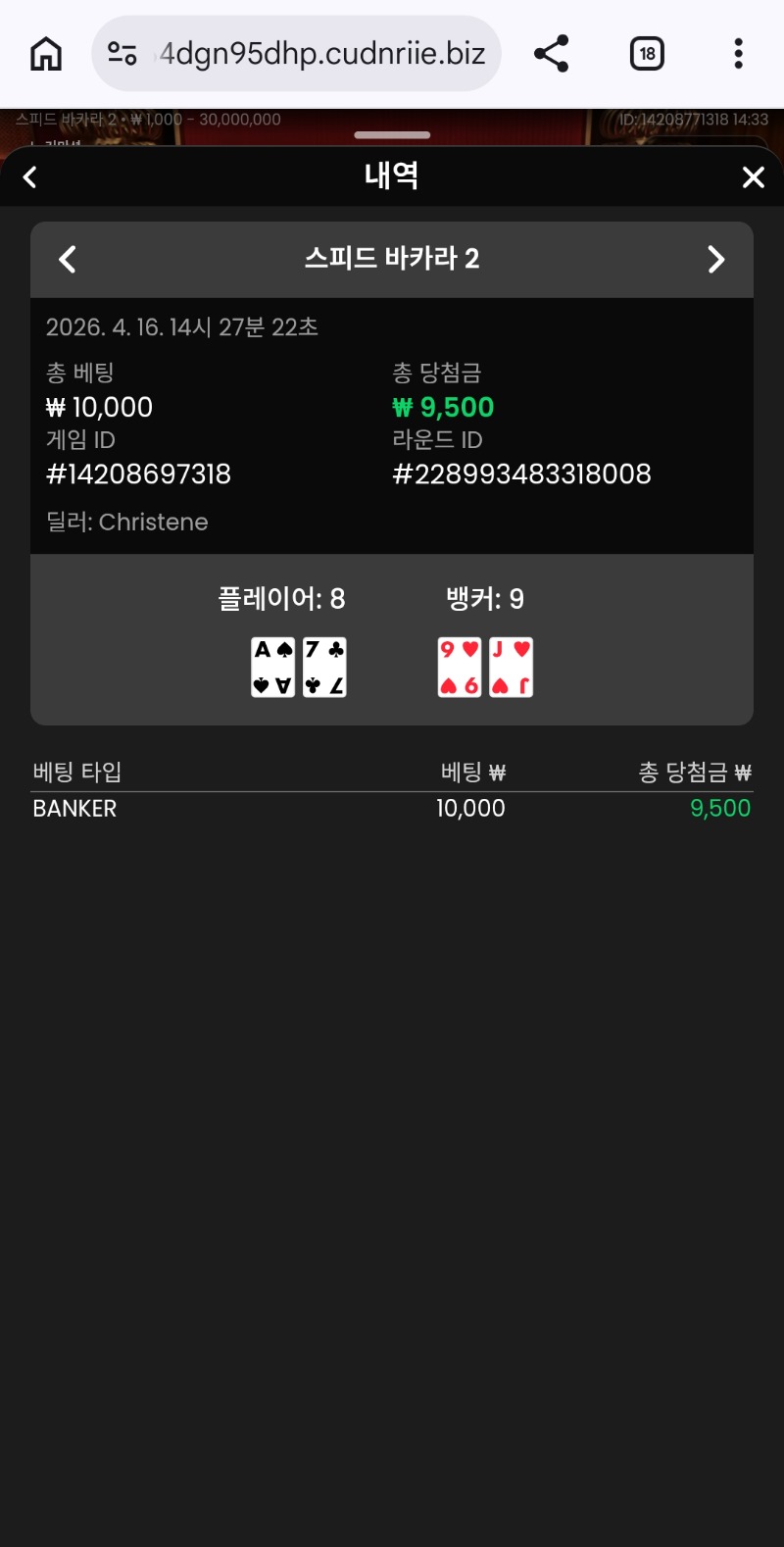The height and width of the screenshot is (1547, 784).
Task: Close the 내역 history panel
Action: (x=753, y=177)
